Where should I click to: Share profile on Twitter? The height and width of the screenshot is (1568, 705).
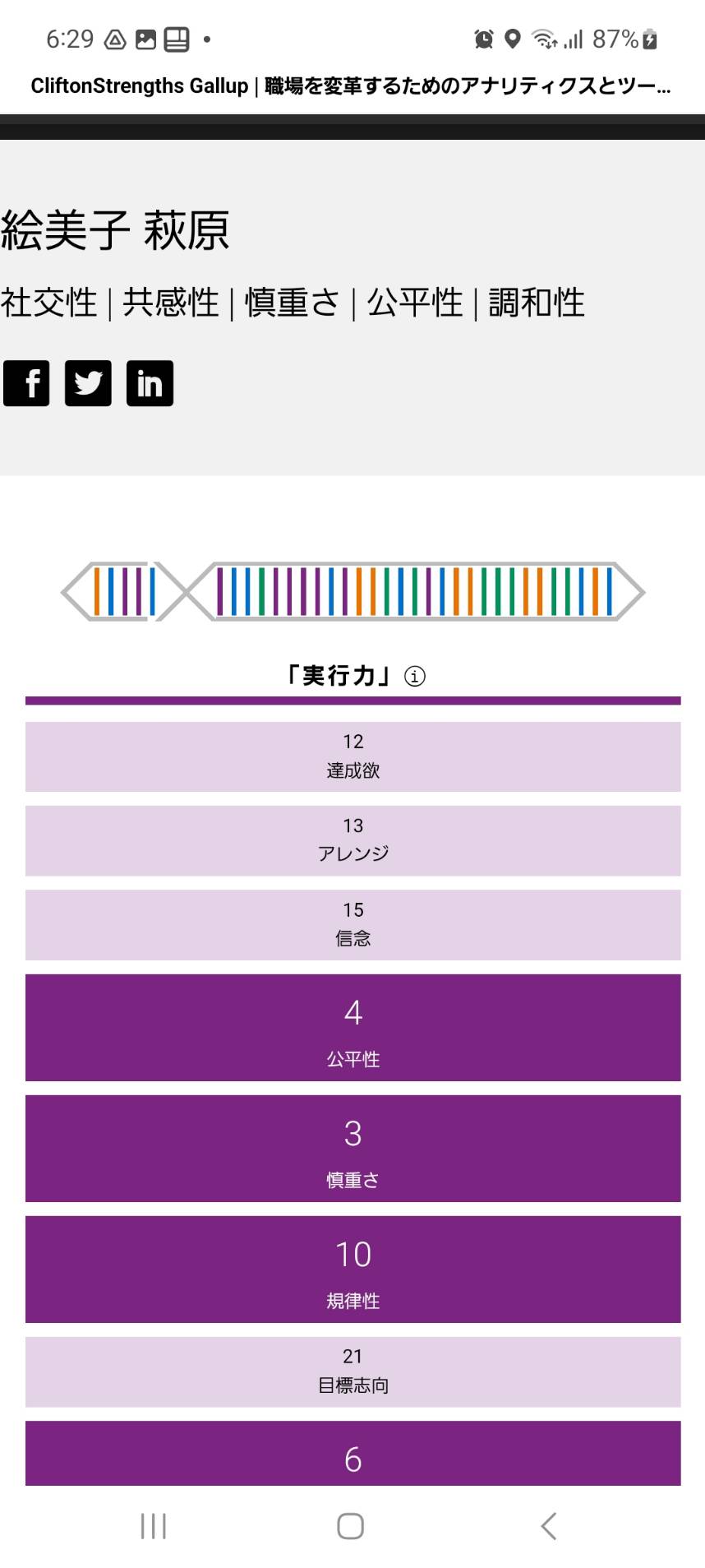(x=88, y=383)
